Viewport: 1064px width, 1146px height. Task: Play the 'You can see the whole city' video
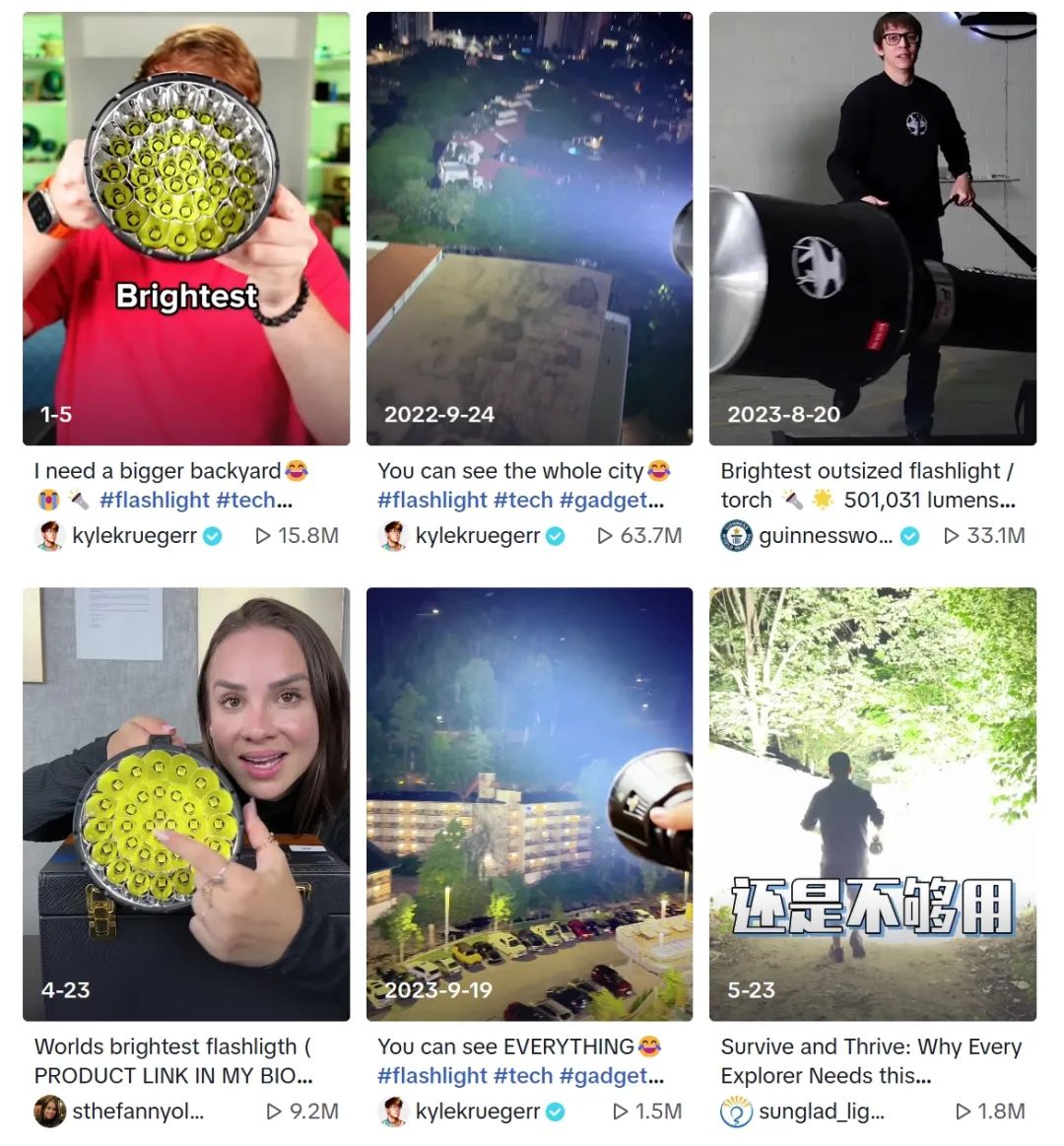point(529,229)
